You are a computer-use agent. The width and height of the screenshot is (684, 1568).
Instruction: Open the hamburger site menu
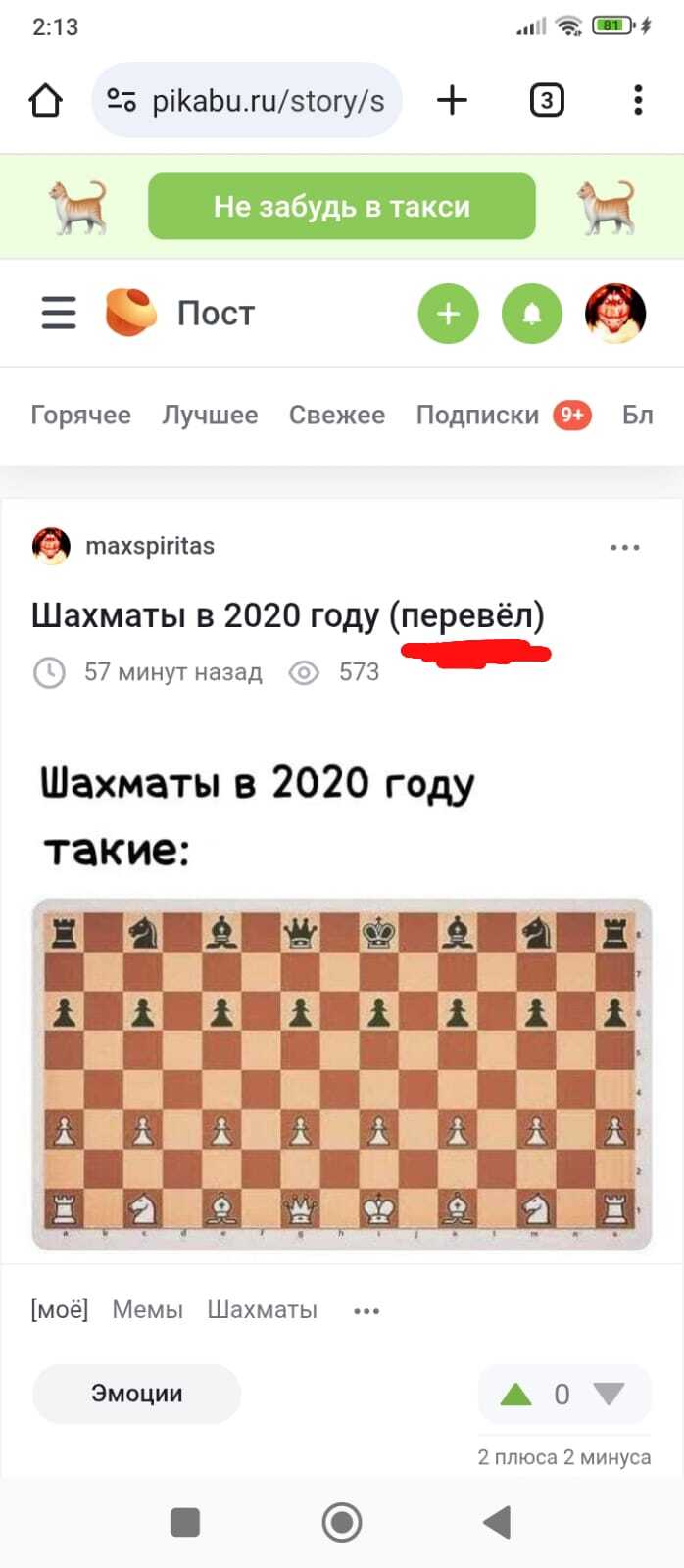(59, 314)
